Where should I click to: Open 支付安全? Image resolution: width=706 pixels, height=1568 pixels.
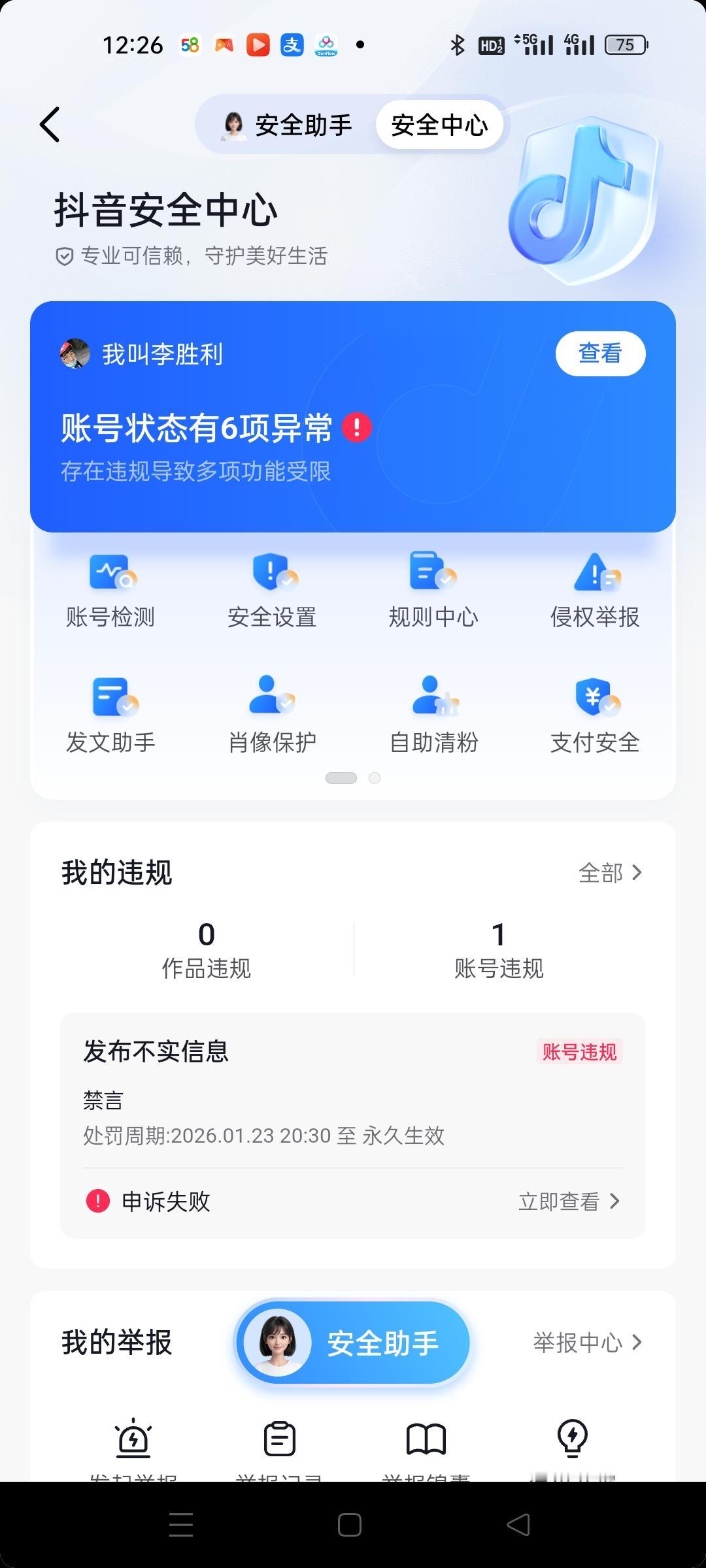[595, 715]
